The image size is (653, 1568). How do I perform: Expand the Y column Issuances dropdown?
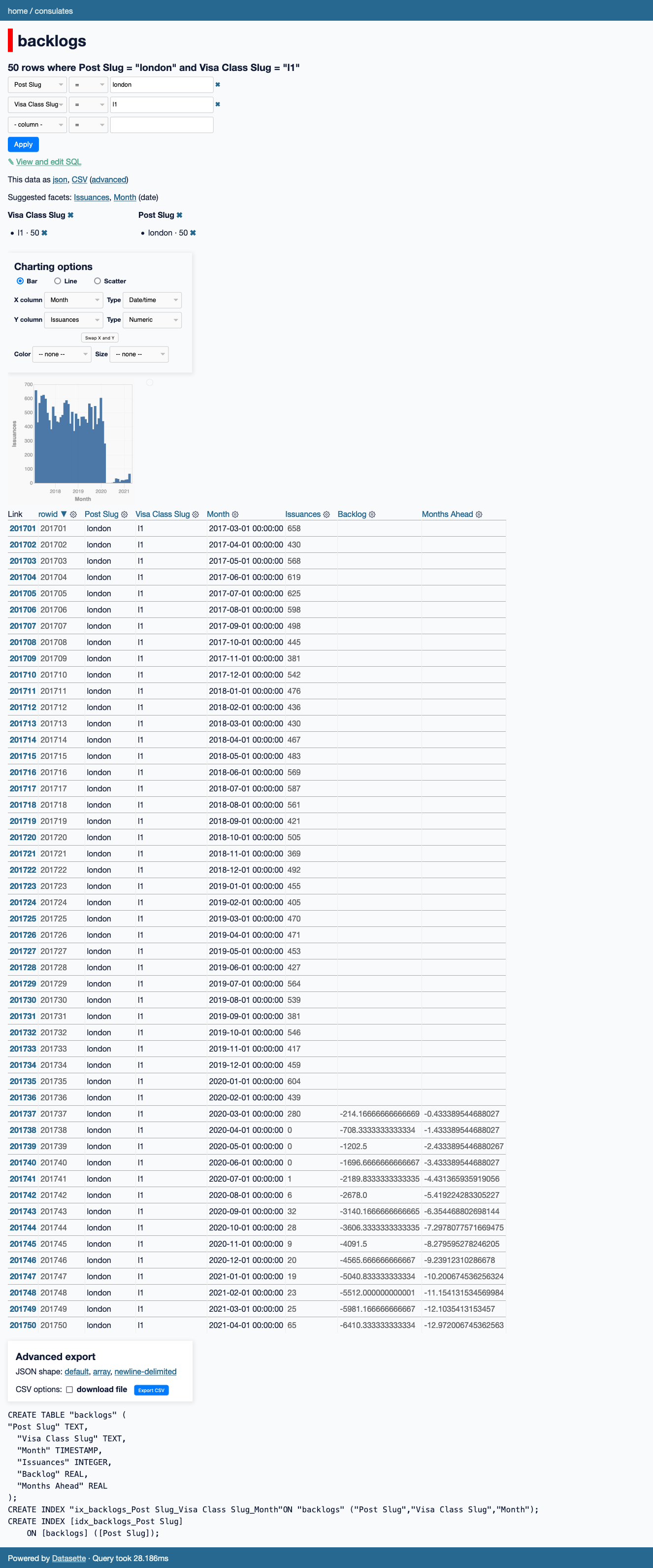74,320
